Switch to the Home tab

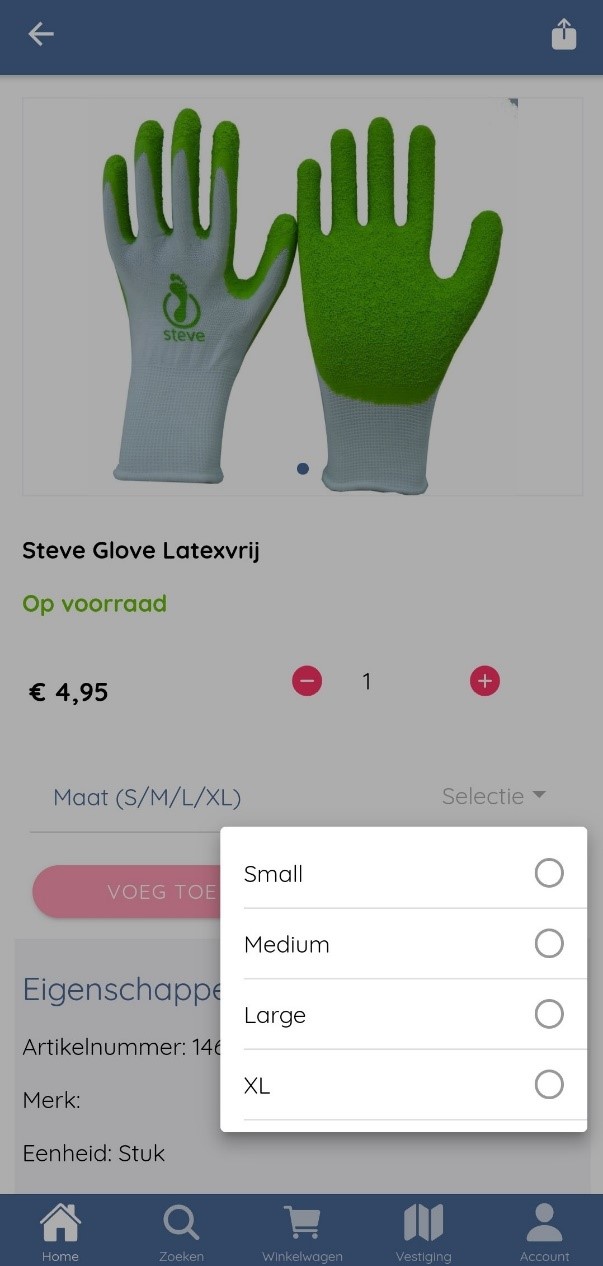[60, 1231]
